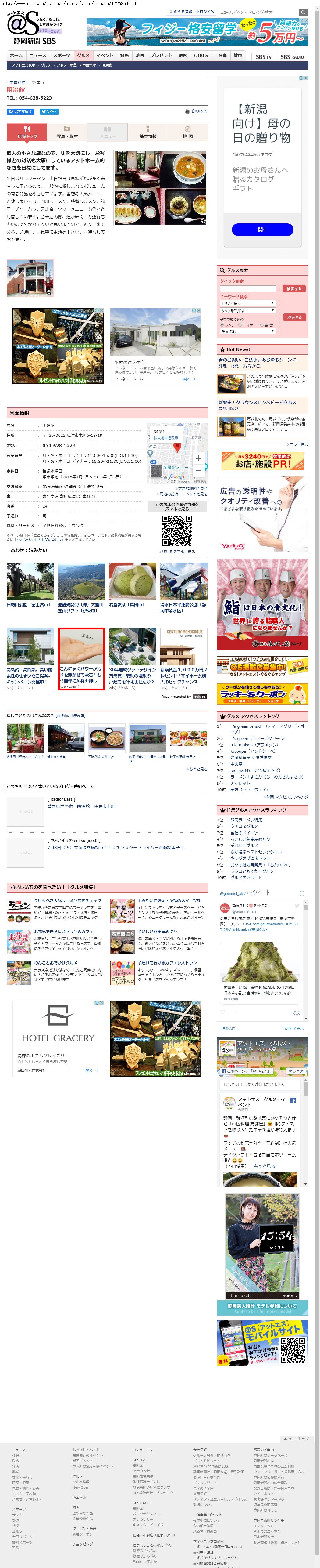Open the 今行くべき人気ラーメン店をチェック feature
Screen dimensions: 320x1568
tap(67, 900)
